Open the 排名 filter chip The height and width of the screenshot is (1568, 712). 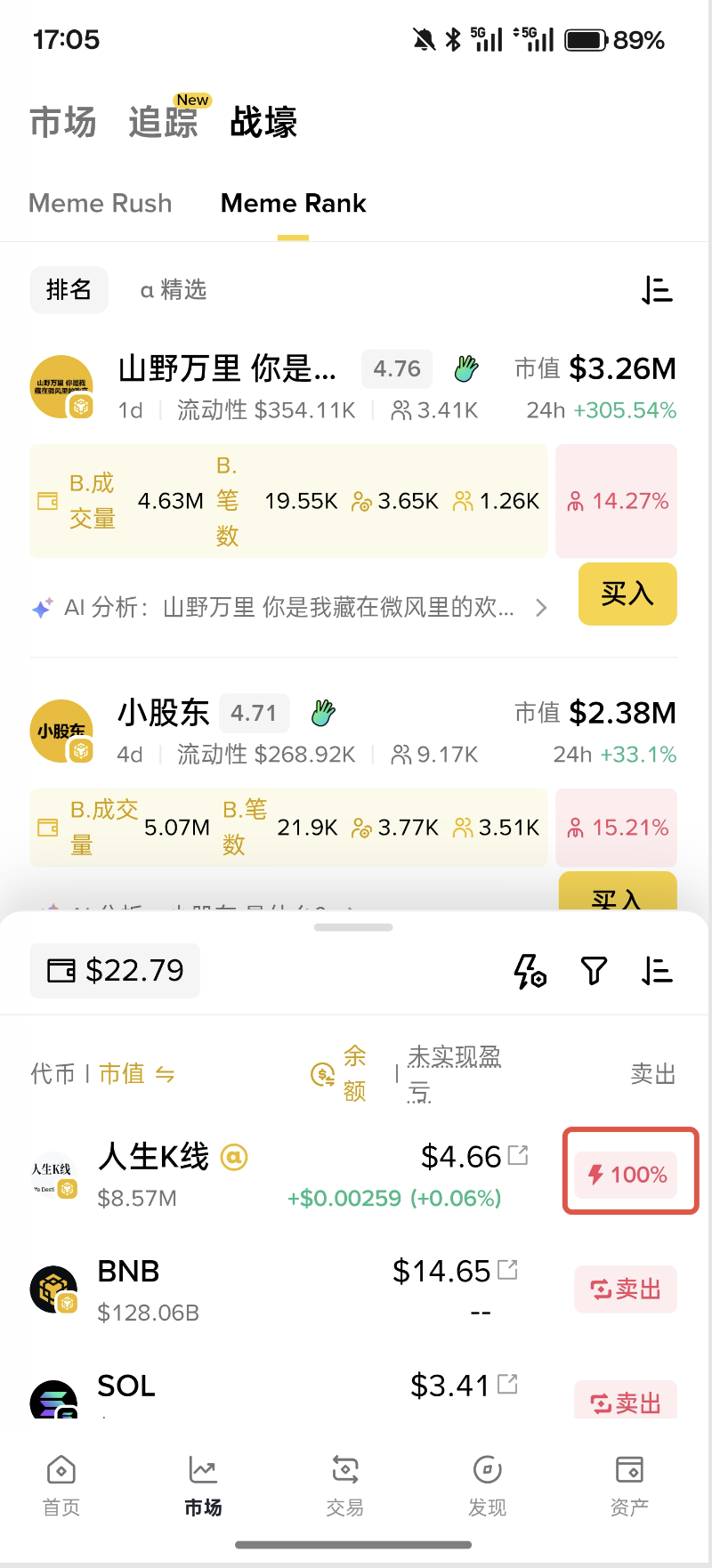(x=69, y=290)
